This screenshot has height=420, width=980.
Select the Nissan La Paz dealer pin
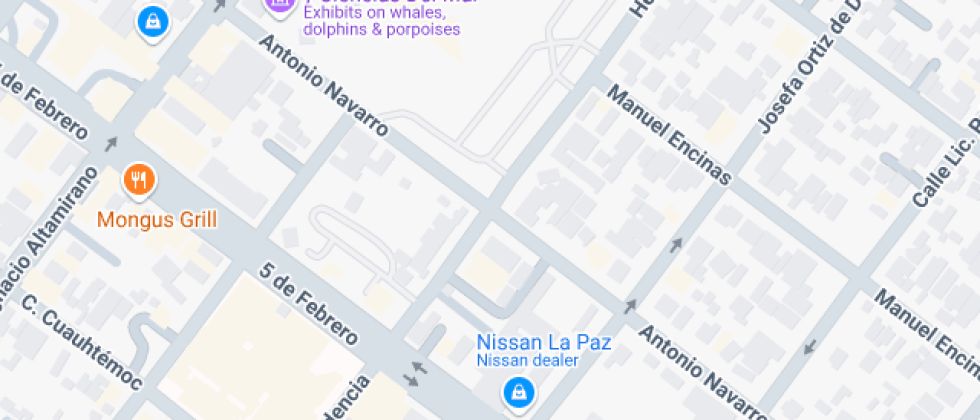[x=516, y=391]
